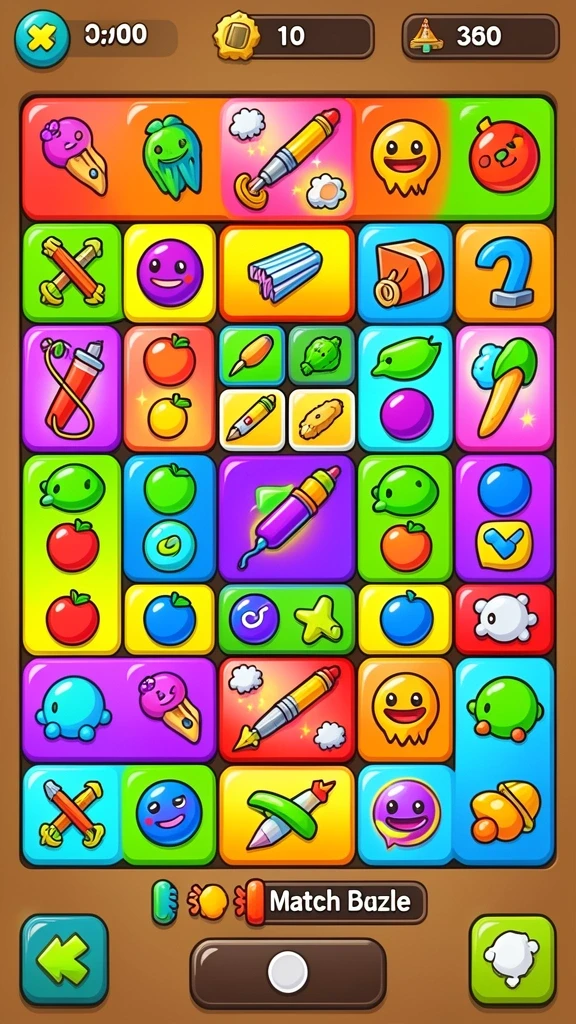The width and height of the screenshot is (576, 1024).
Task: Select the blue smiley ball on green tile
Action: (x=168, y=813)
